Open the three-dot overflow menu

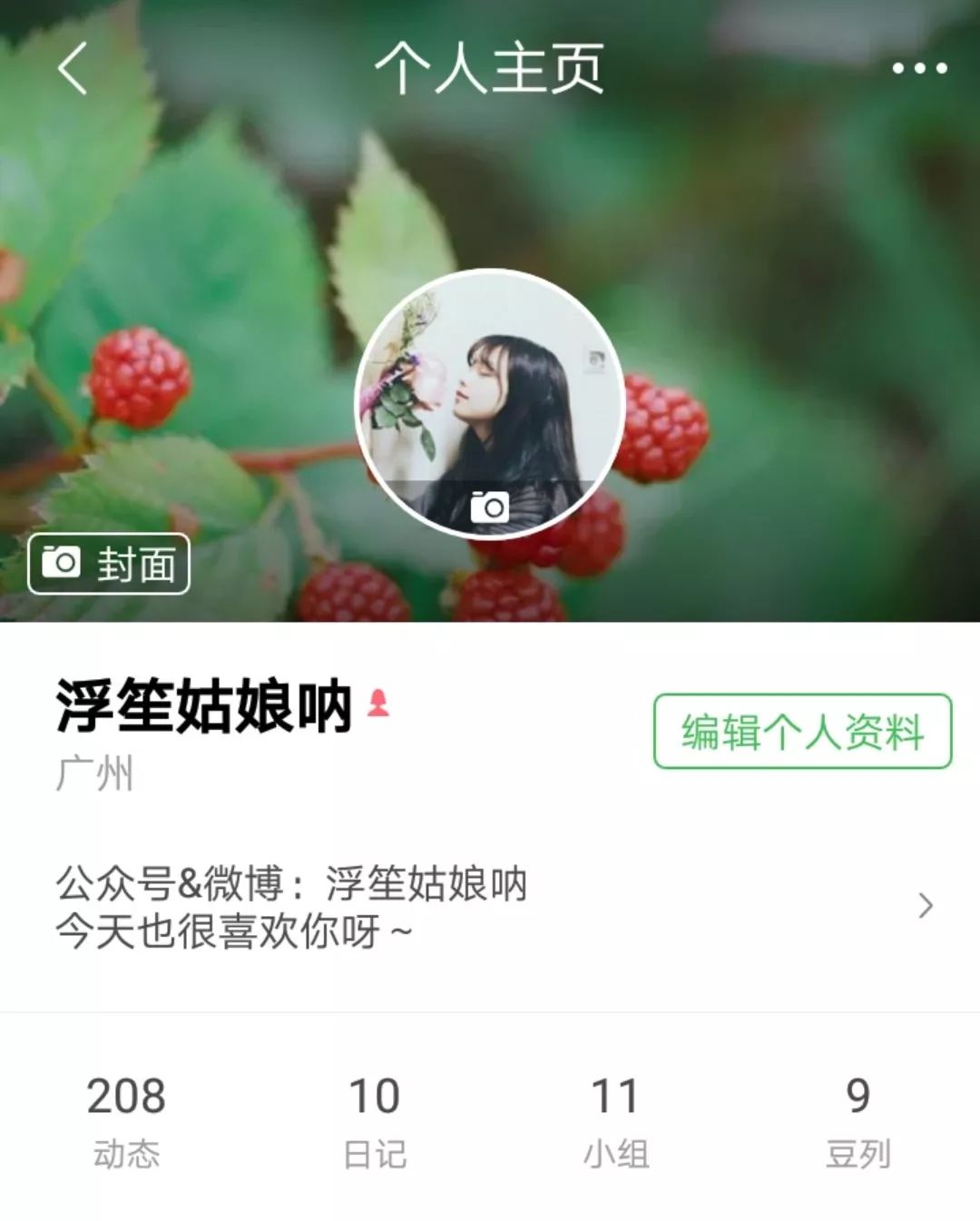click(x=919, y=68)
